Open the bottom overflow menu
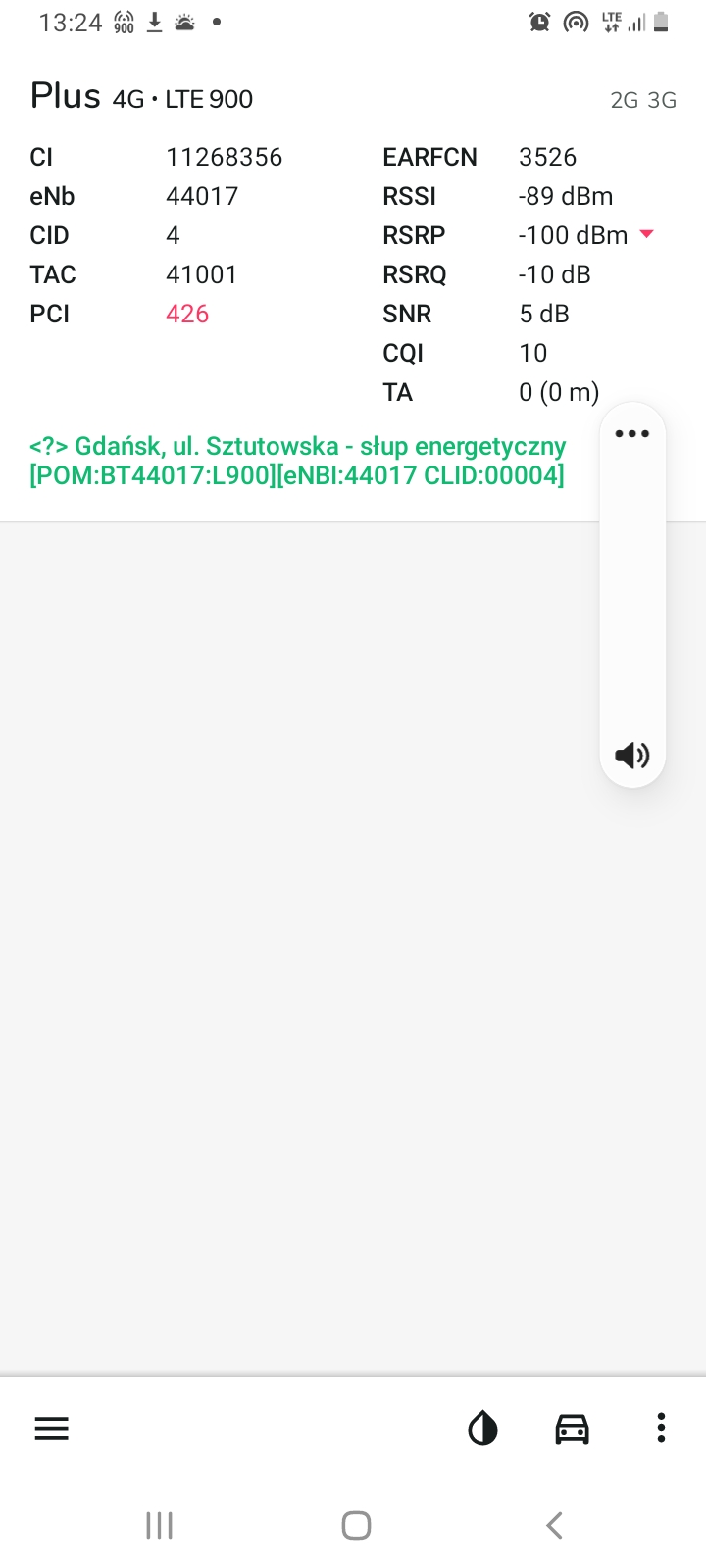The width and height of the screenshot is (706, 1568). coord(661,1428)
